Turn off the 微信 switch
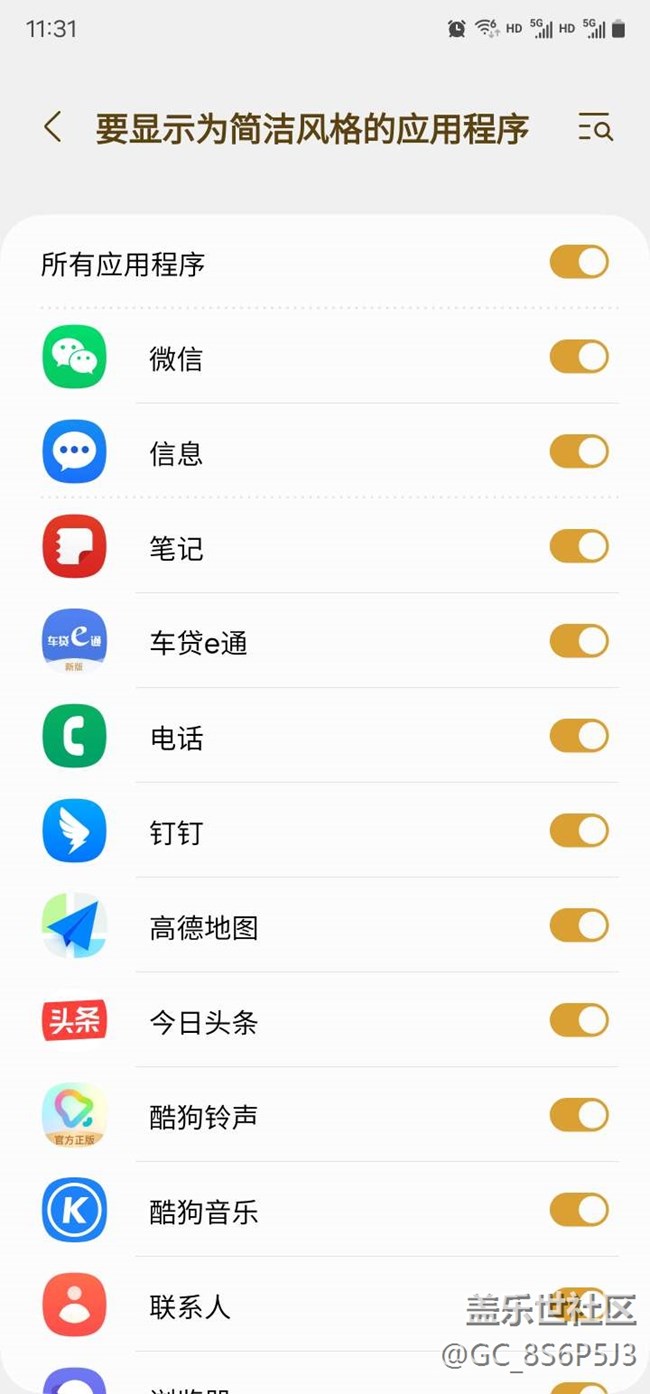Screen dimensions: 650x1394 (x=579, y=357)
